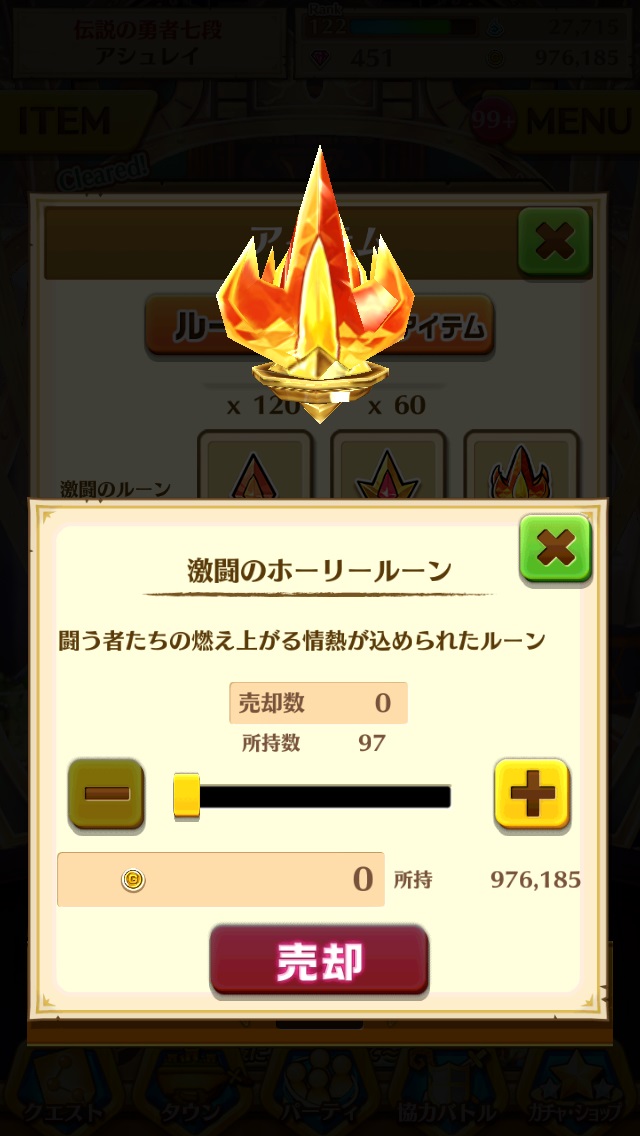Image resolution: width=640 pixels, height=1136 pixels.
Task: Decrease sell quantity with minus button
Action: point(106,794)
